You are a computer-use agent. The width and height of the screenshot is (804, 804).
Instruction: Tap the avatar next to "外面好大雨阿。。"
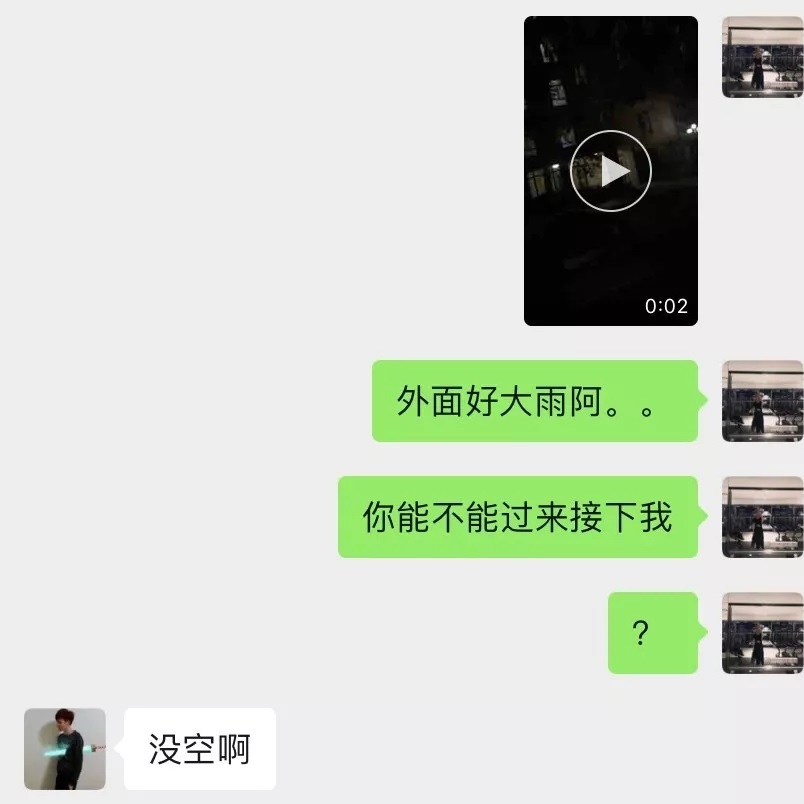pos(762,401)
